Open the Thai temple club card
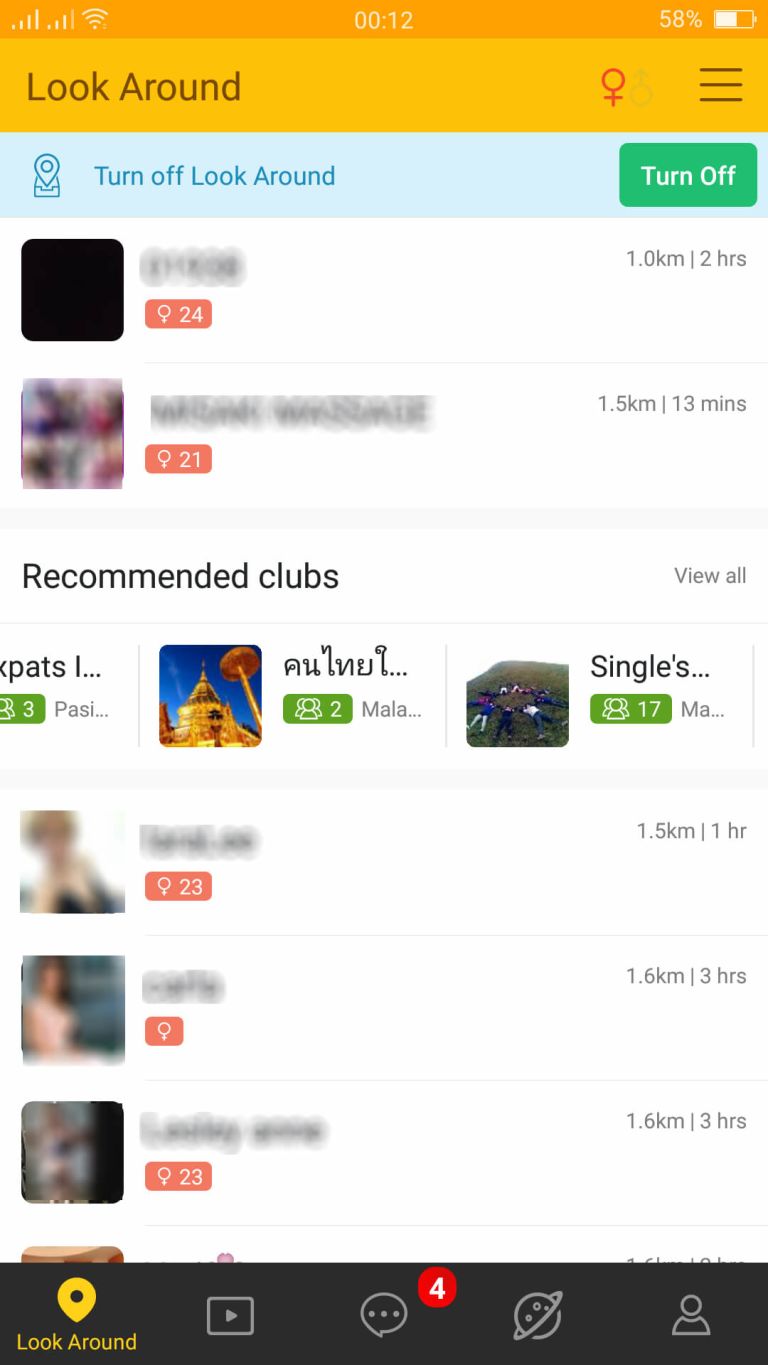Screen dimensions: 768x1365 tap(292, 696)
